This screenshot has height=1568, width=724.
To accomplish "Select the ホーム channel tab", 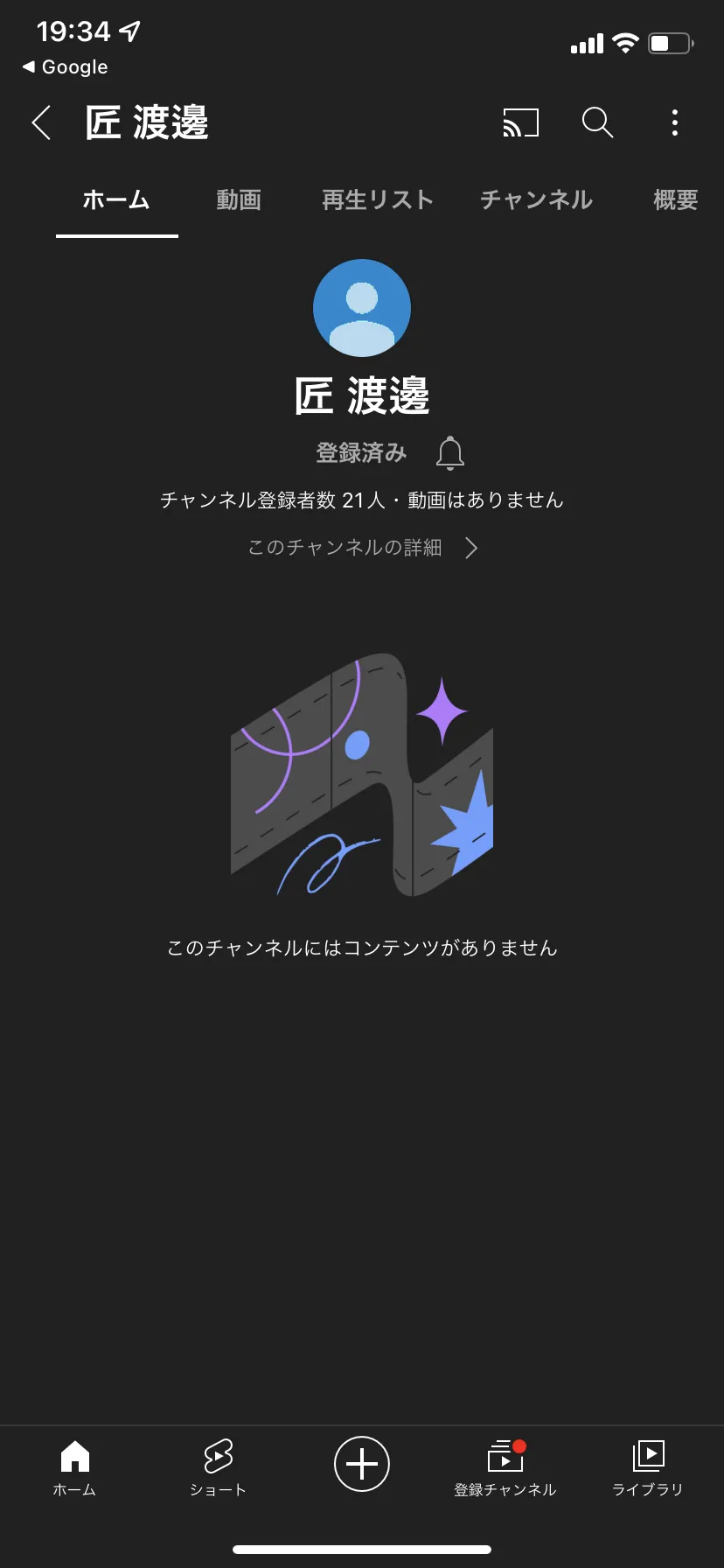I will [x=116, y=200].
